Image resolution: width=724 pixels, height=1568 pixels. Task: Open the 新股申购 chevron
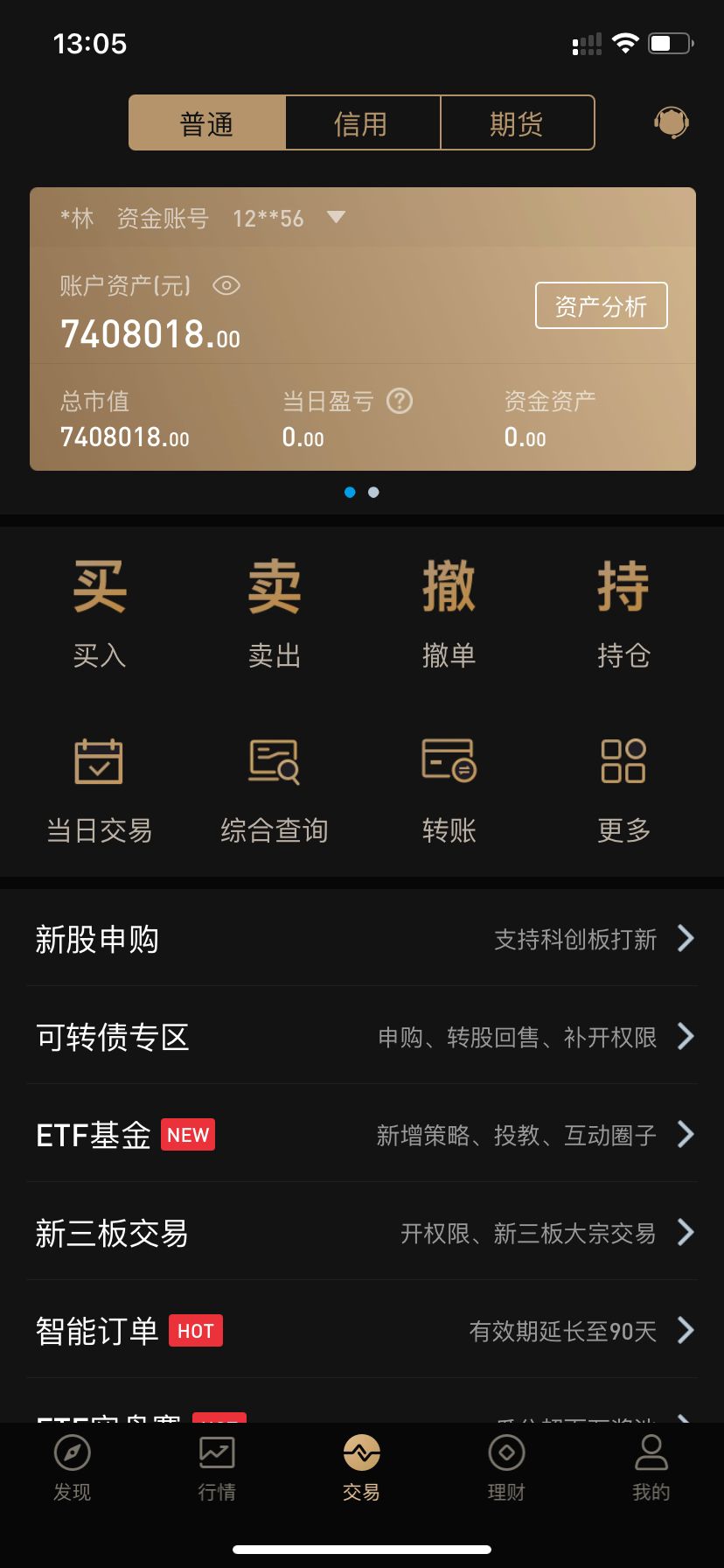click(686, 938)
